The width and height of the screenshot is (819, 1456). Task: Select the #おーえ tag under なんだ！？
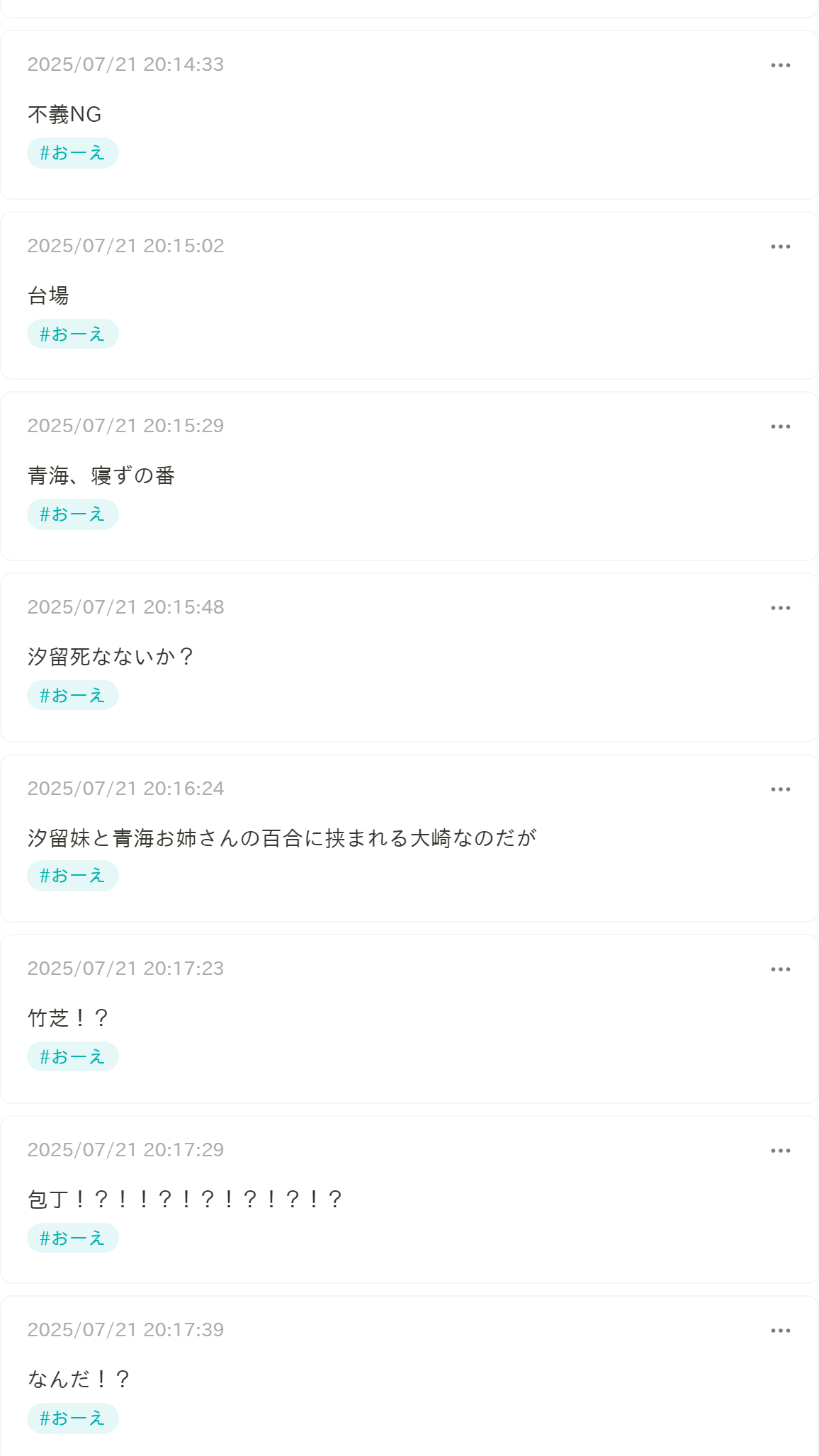[73, 1418]
